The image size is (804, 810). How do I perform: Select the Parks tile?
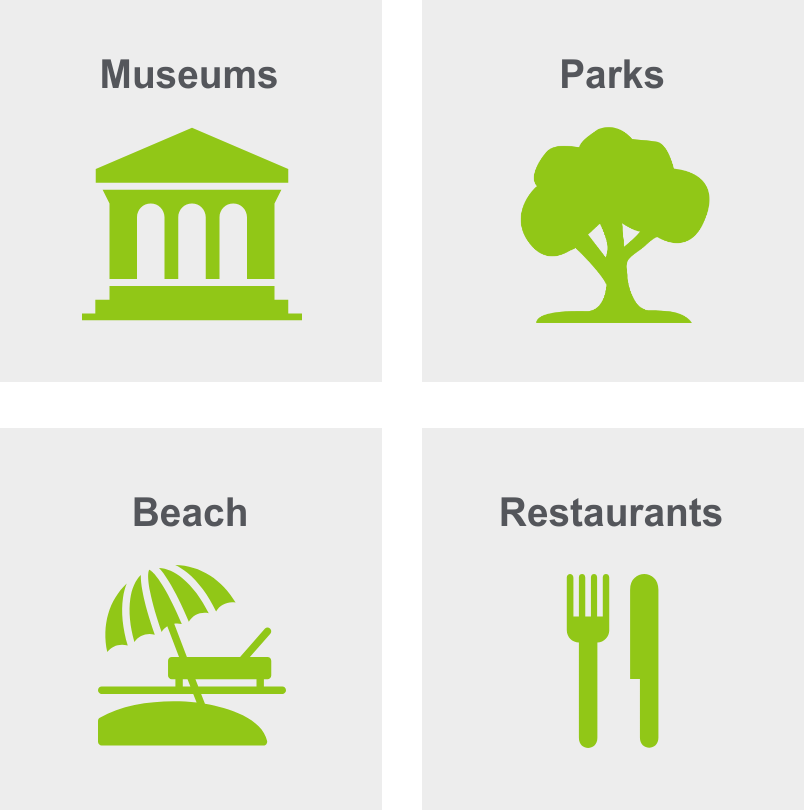612,190
